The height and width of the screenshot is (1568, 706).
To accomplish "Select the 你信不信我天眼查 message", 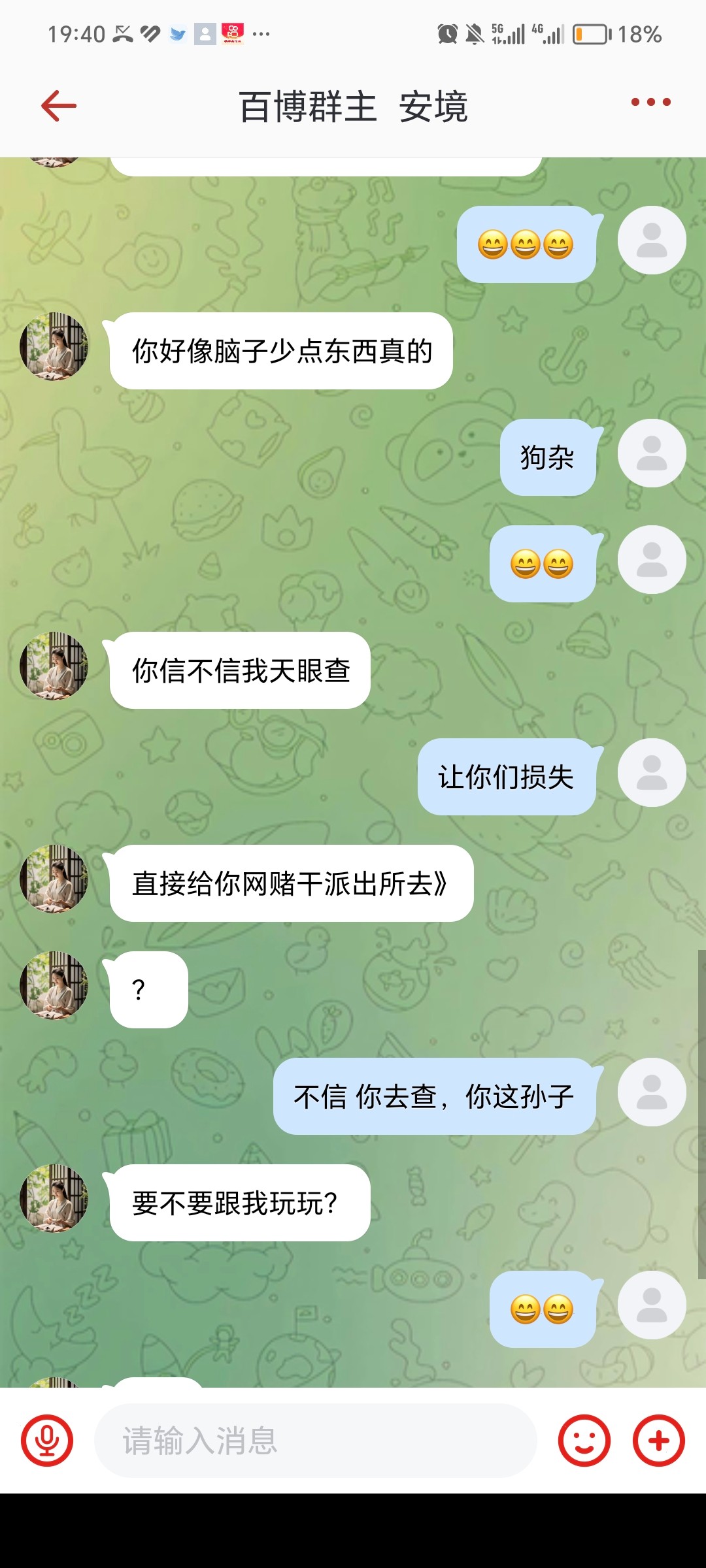I will (242, 671).
